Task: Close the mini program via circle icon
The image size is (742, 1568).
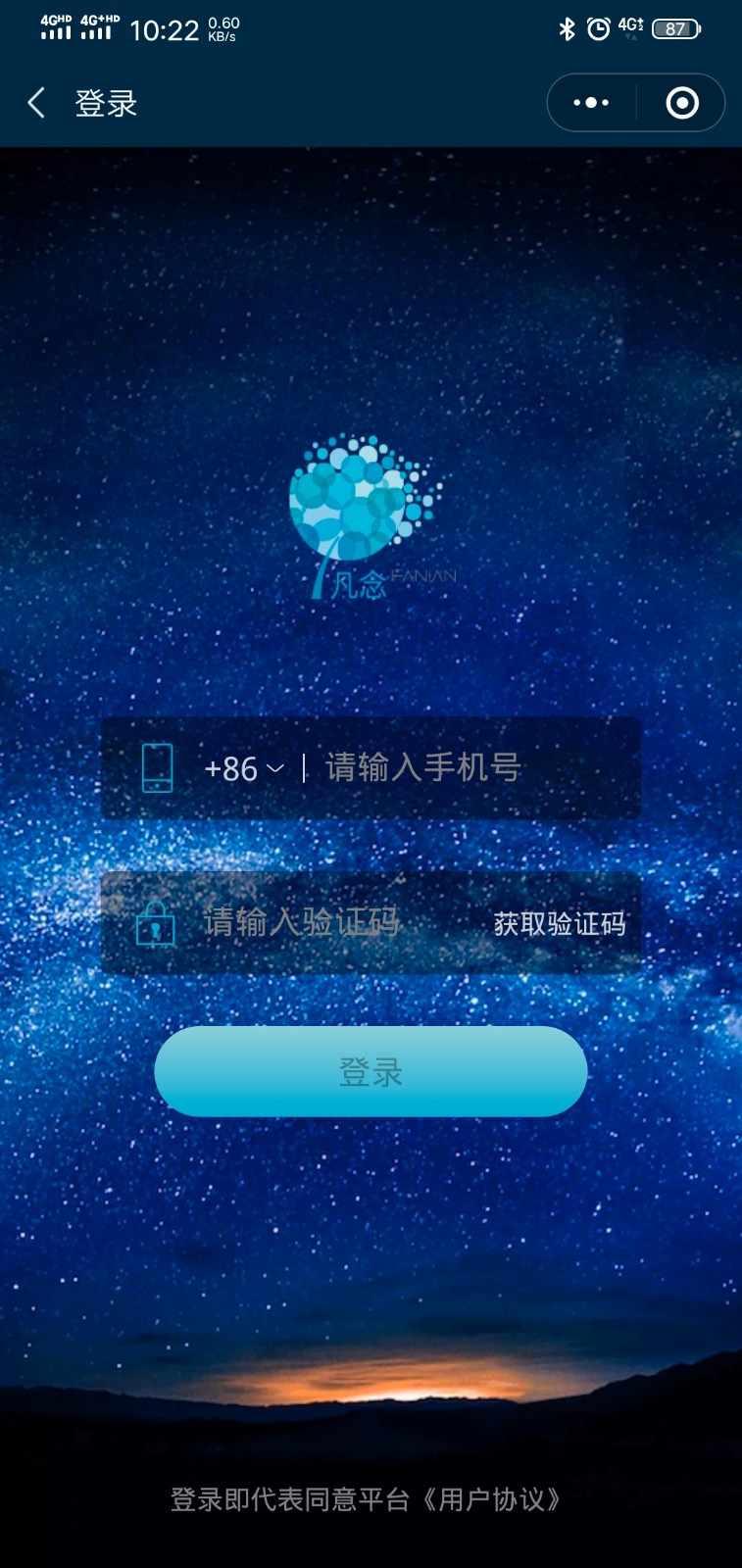Action: (682, 103)
